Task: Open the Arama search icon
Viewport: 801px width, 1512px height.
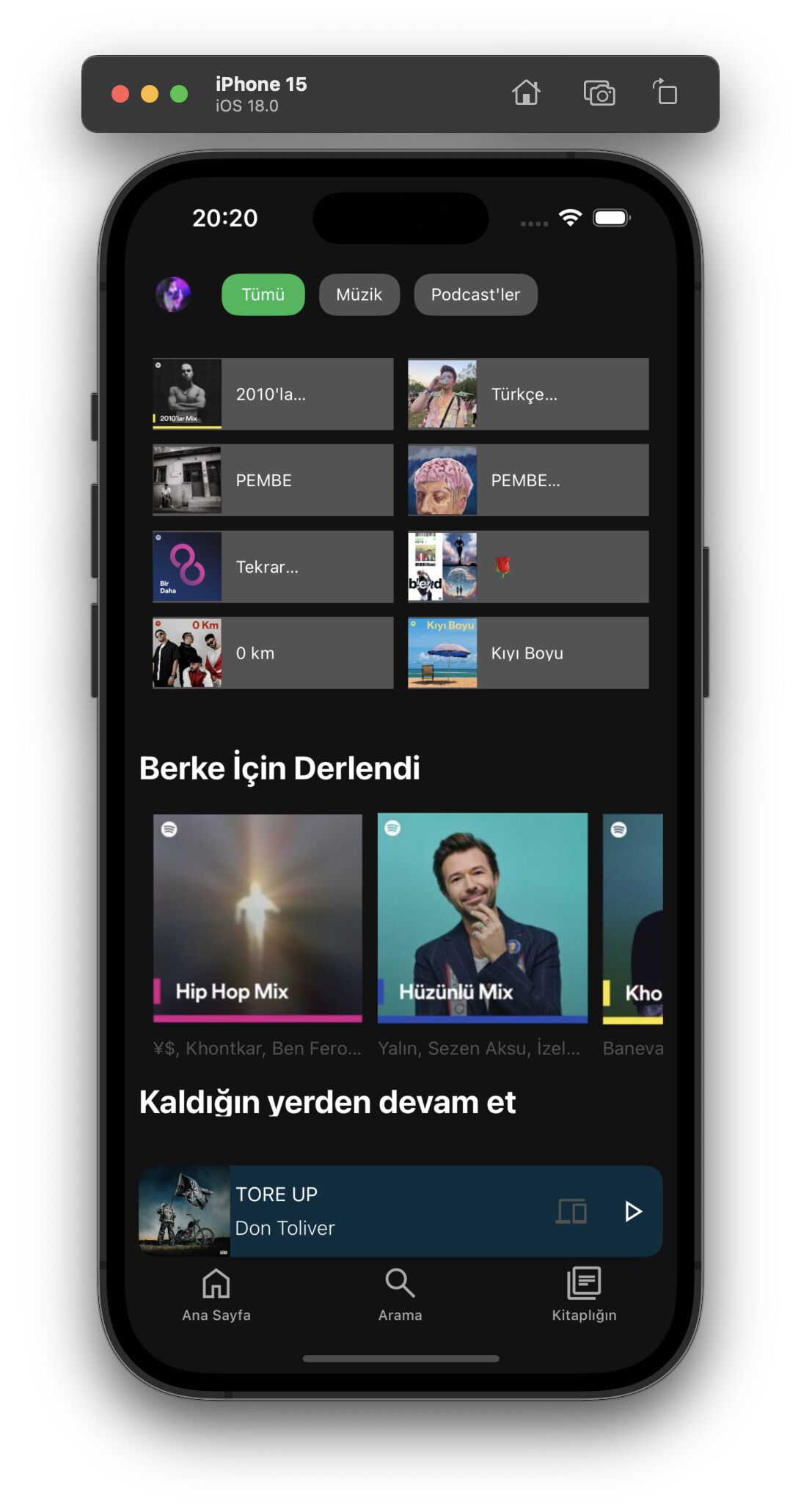Action: (x=400, y=1291)
